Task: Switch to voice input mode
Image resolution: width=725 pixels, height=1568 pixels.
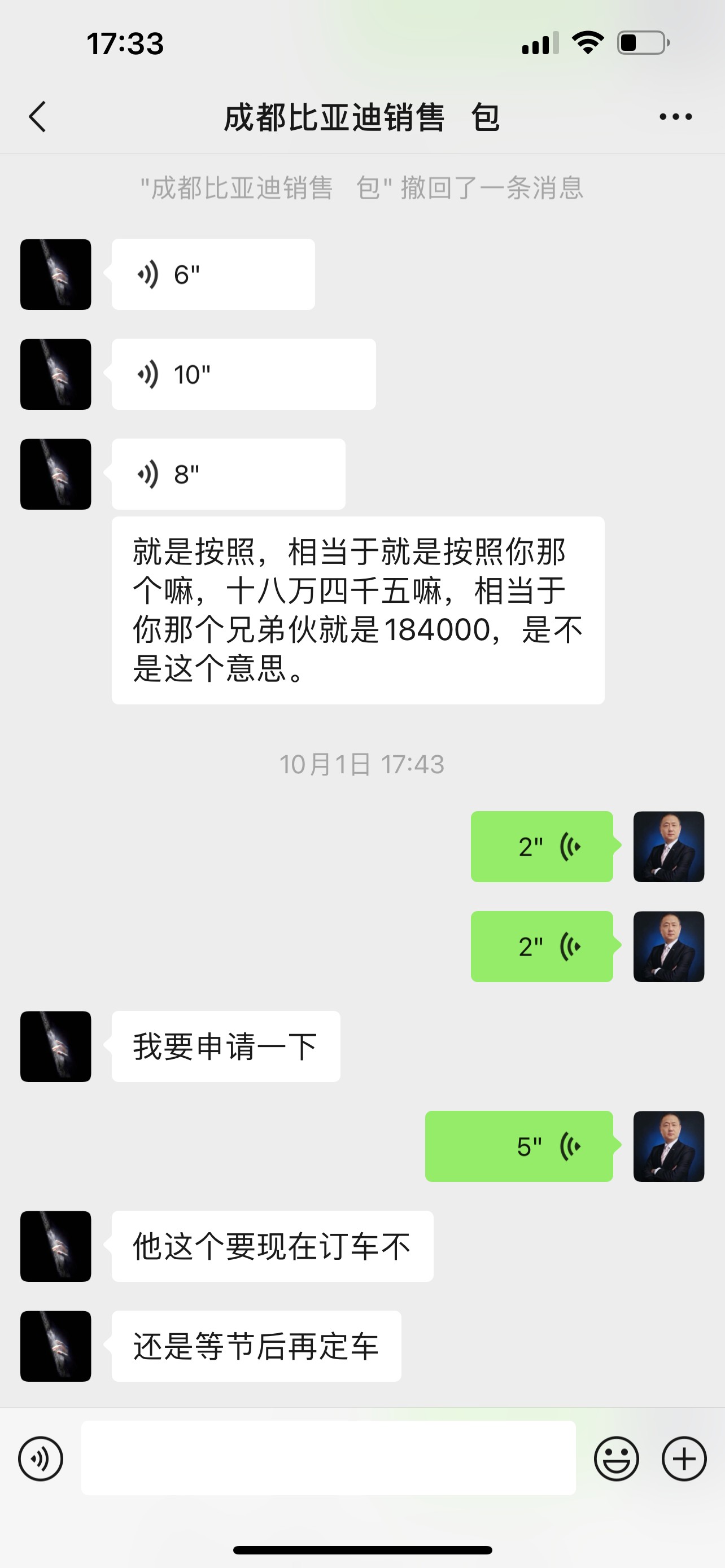Action: tap(41, 1458)
